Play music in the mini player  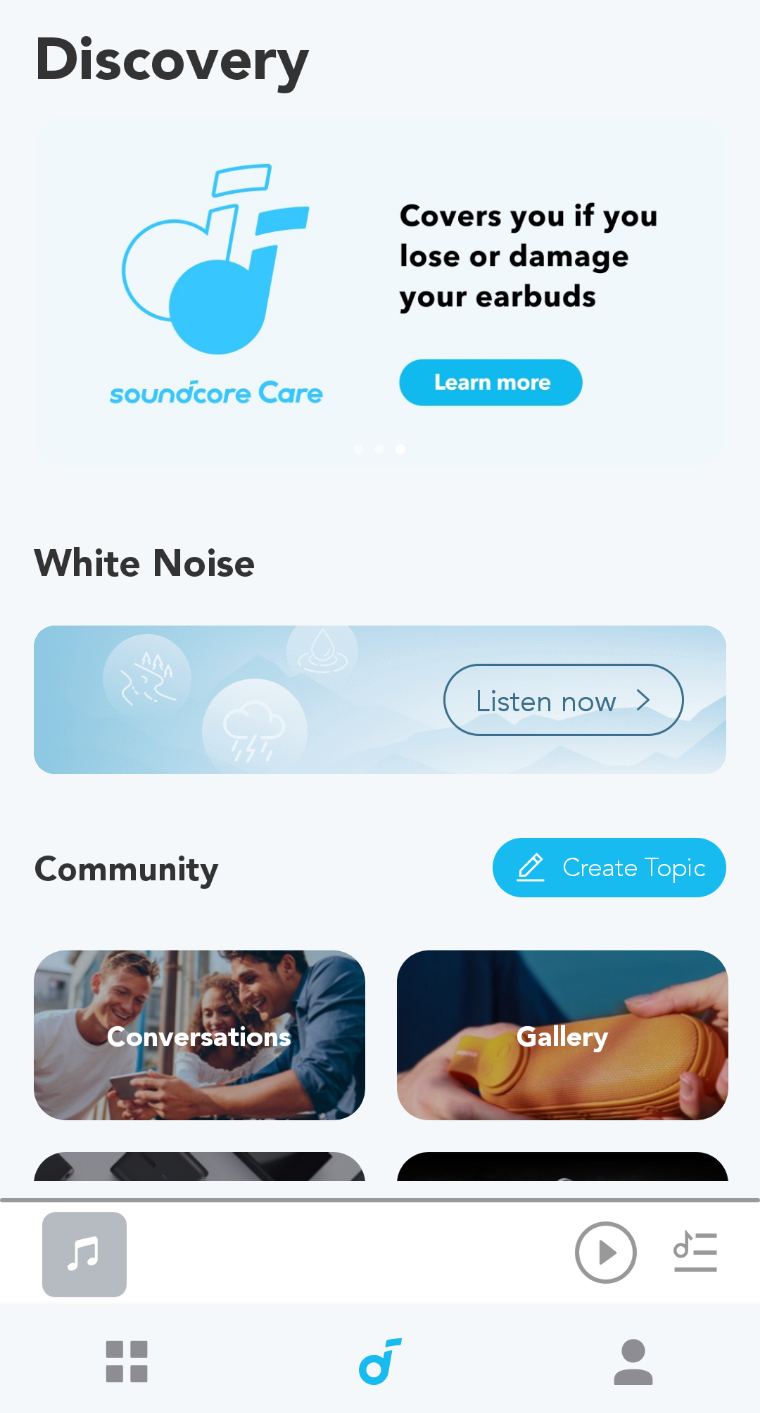click(605, 1252)
